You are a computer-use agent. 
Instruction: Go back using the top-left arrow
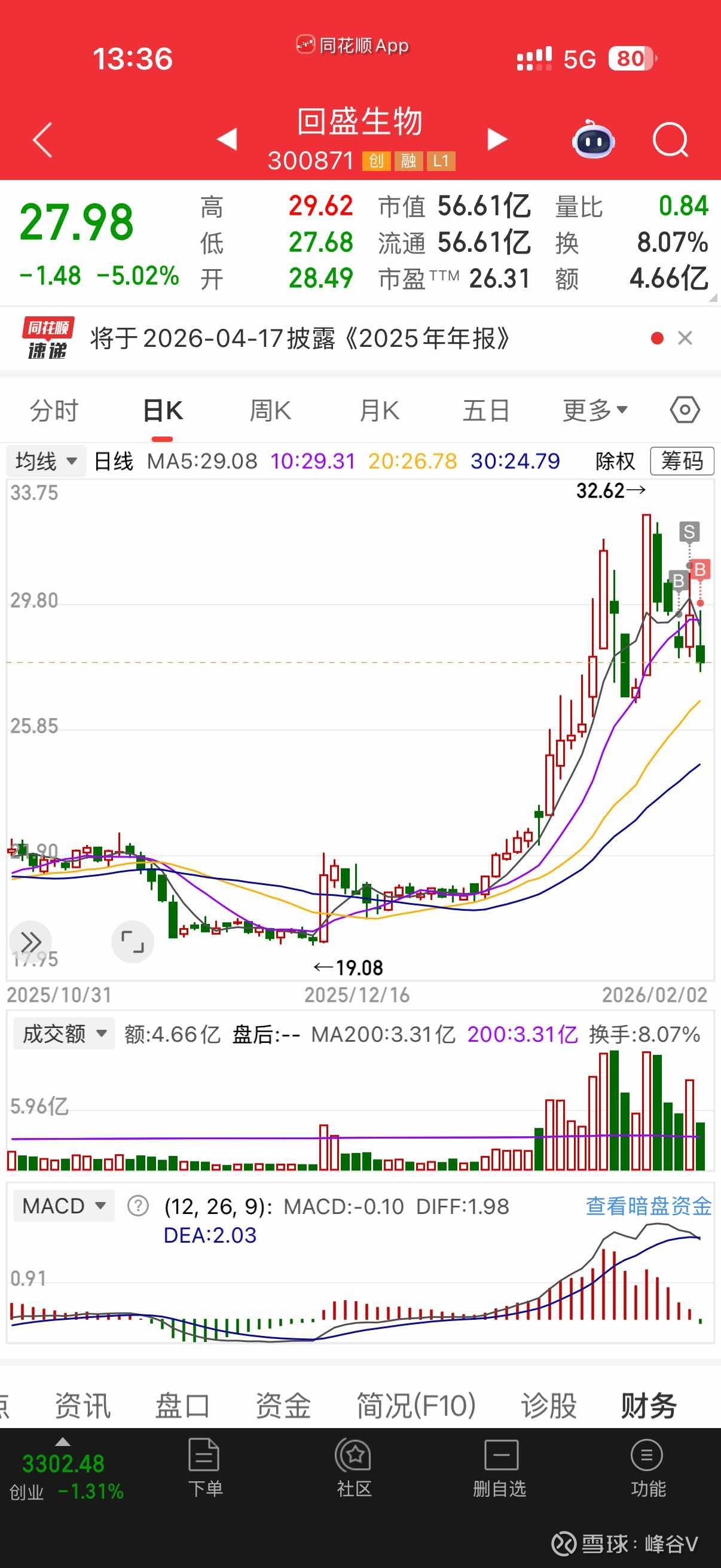click(x=42, y=140)
